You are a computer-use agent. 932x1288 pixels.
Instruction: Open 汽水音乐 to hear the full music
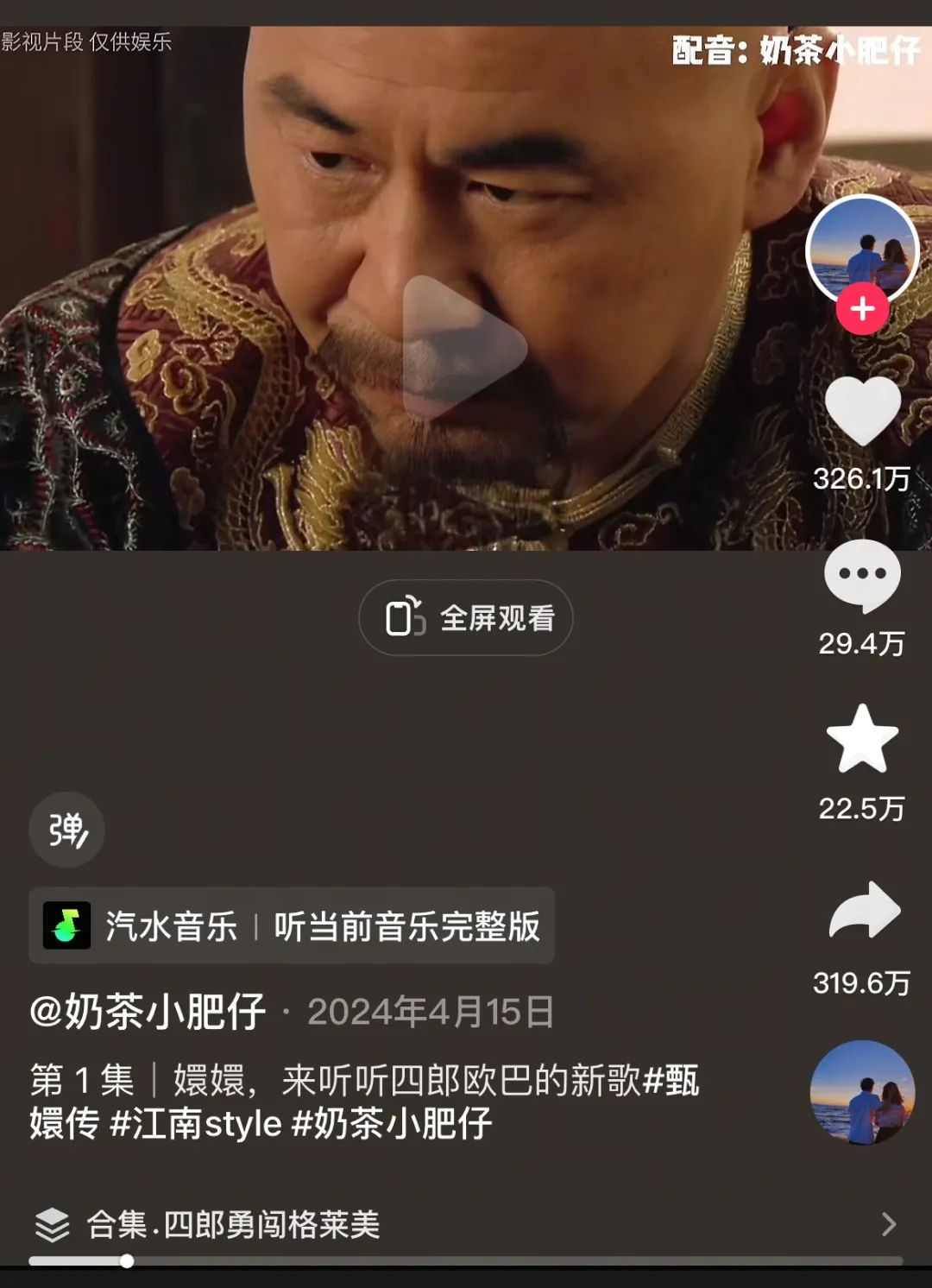pyautogui.click(x=292, y=926)
